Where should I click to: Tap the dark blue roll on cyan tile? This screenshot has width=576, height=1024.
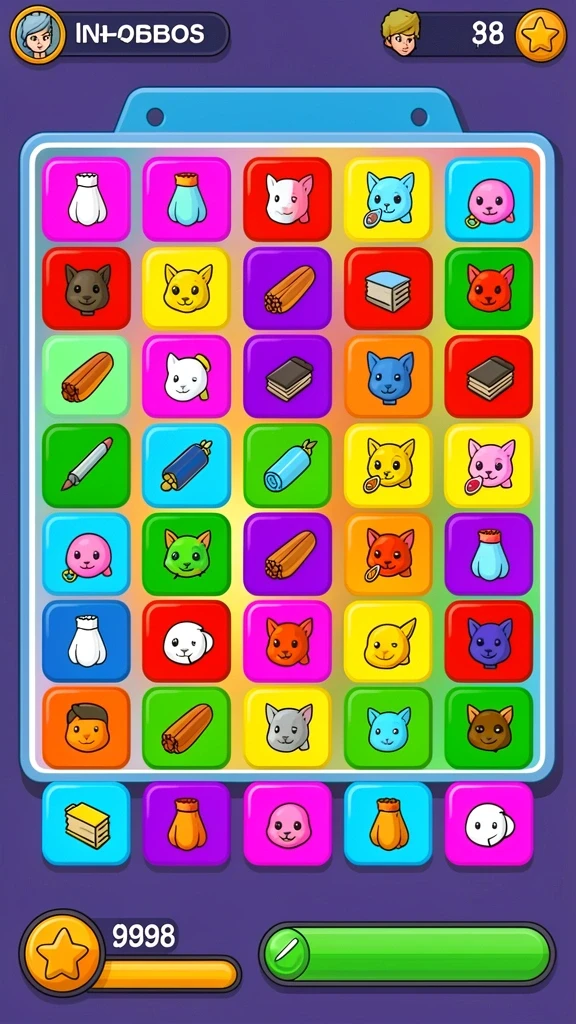[187, 465]
